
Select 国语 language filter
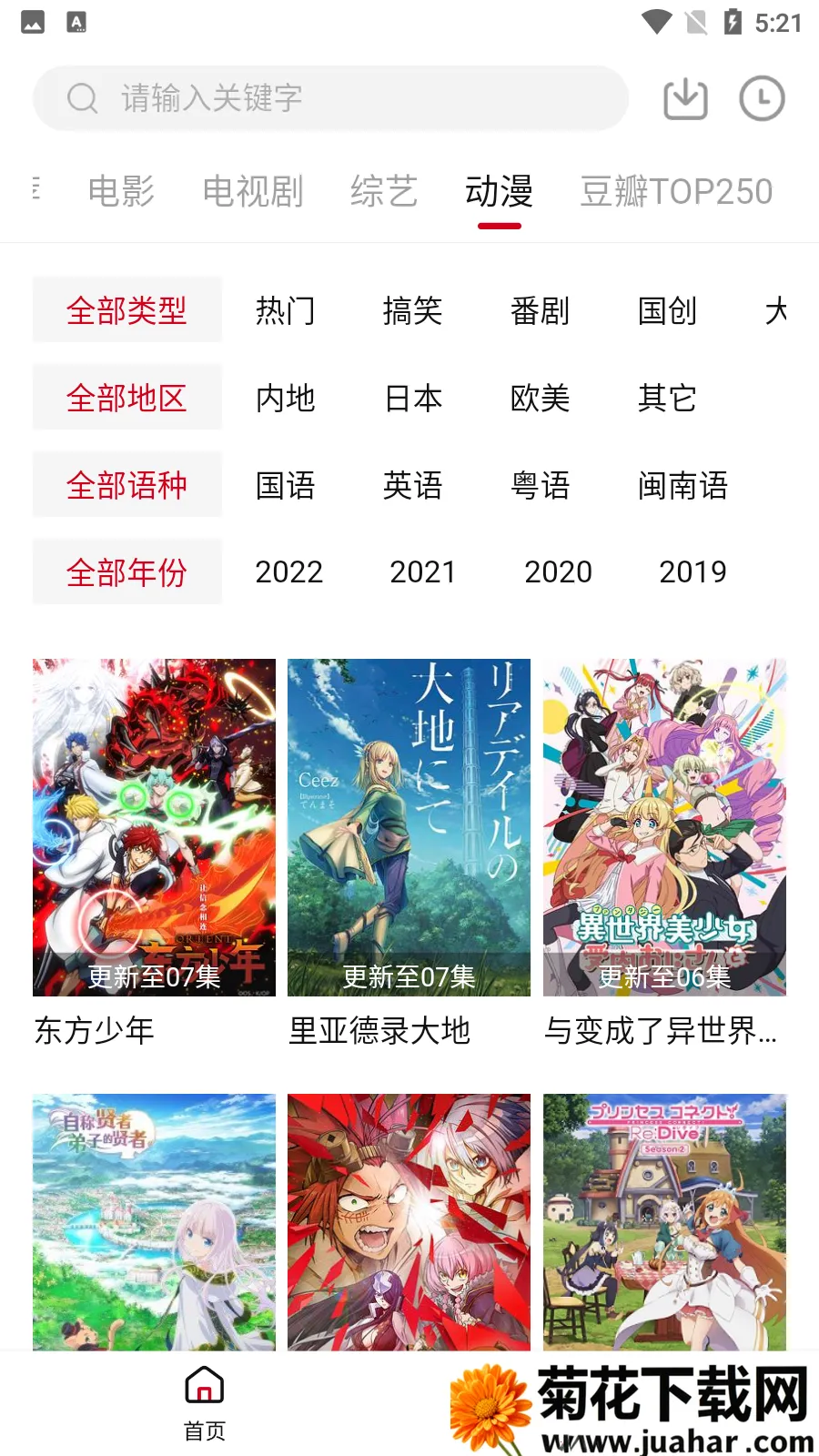pos(285,485)
